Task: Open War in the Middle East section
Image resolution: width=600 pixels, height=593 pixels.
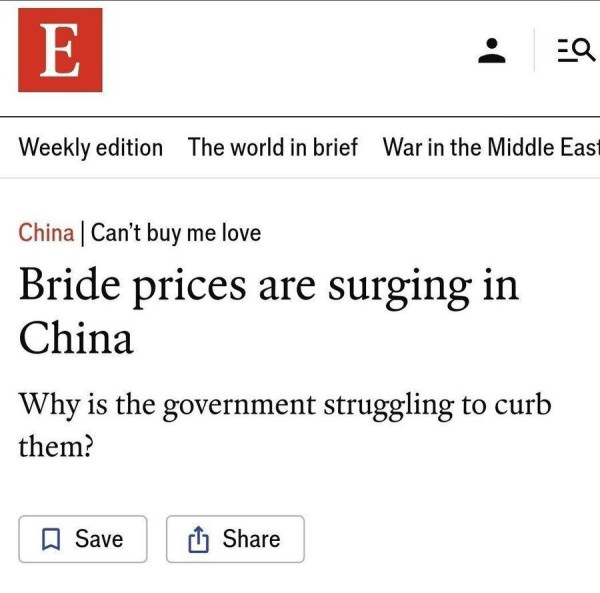Action: [x=490, y=148]
